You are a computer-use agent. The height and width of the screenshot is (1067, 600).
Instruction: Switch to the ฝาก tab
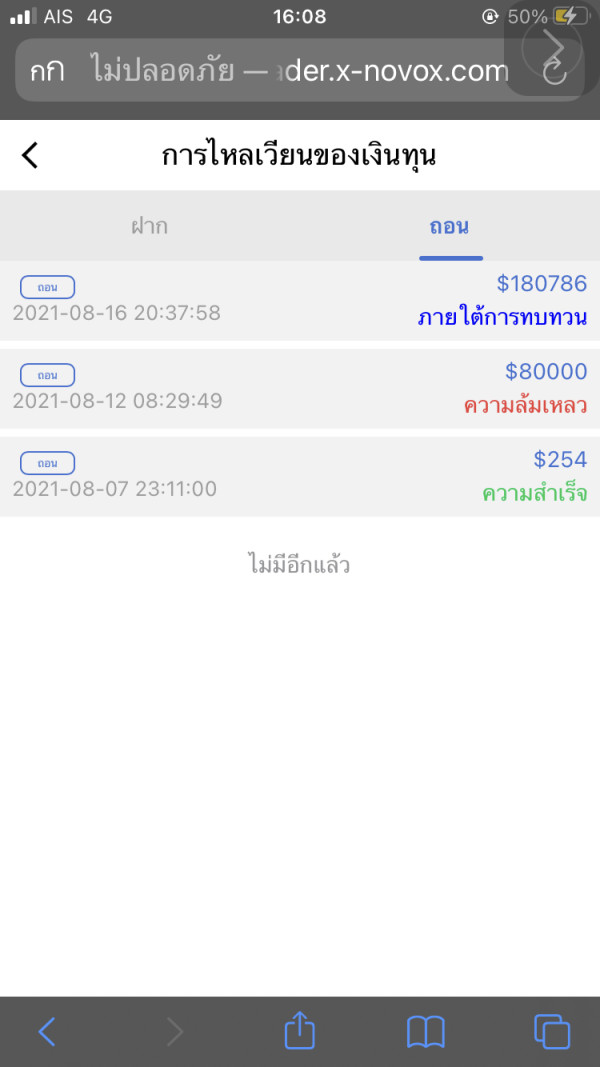point(150,227)
